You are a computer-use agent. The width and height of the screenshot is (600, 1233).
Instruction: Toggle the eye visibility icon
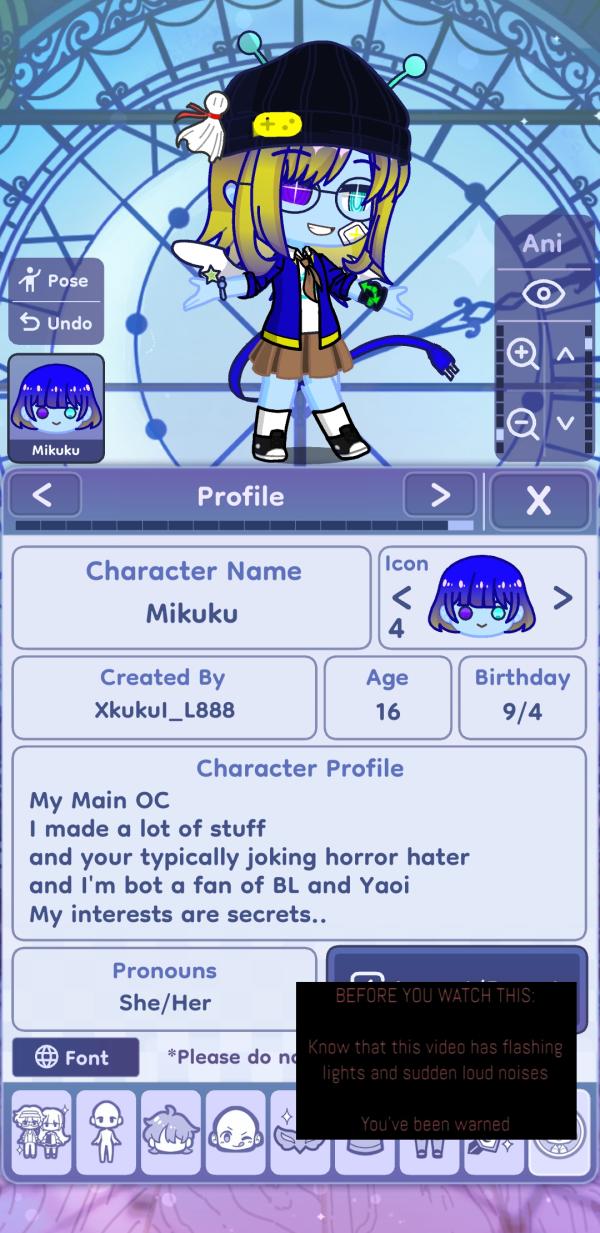[543, 293]
